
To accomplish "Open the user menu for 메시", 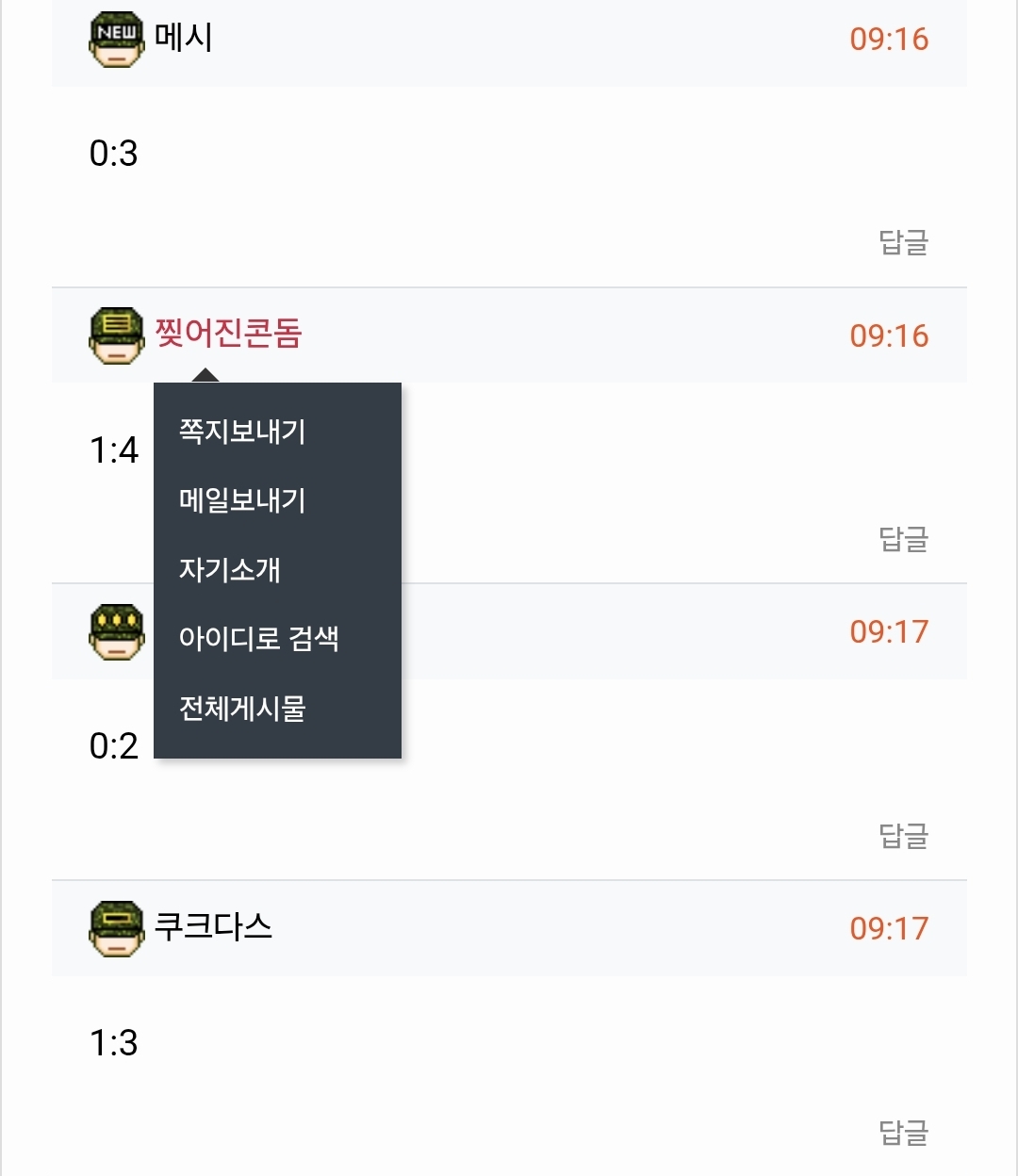I will point(183,38).
